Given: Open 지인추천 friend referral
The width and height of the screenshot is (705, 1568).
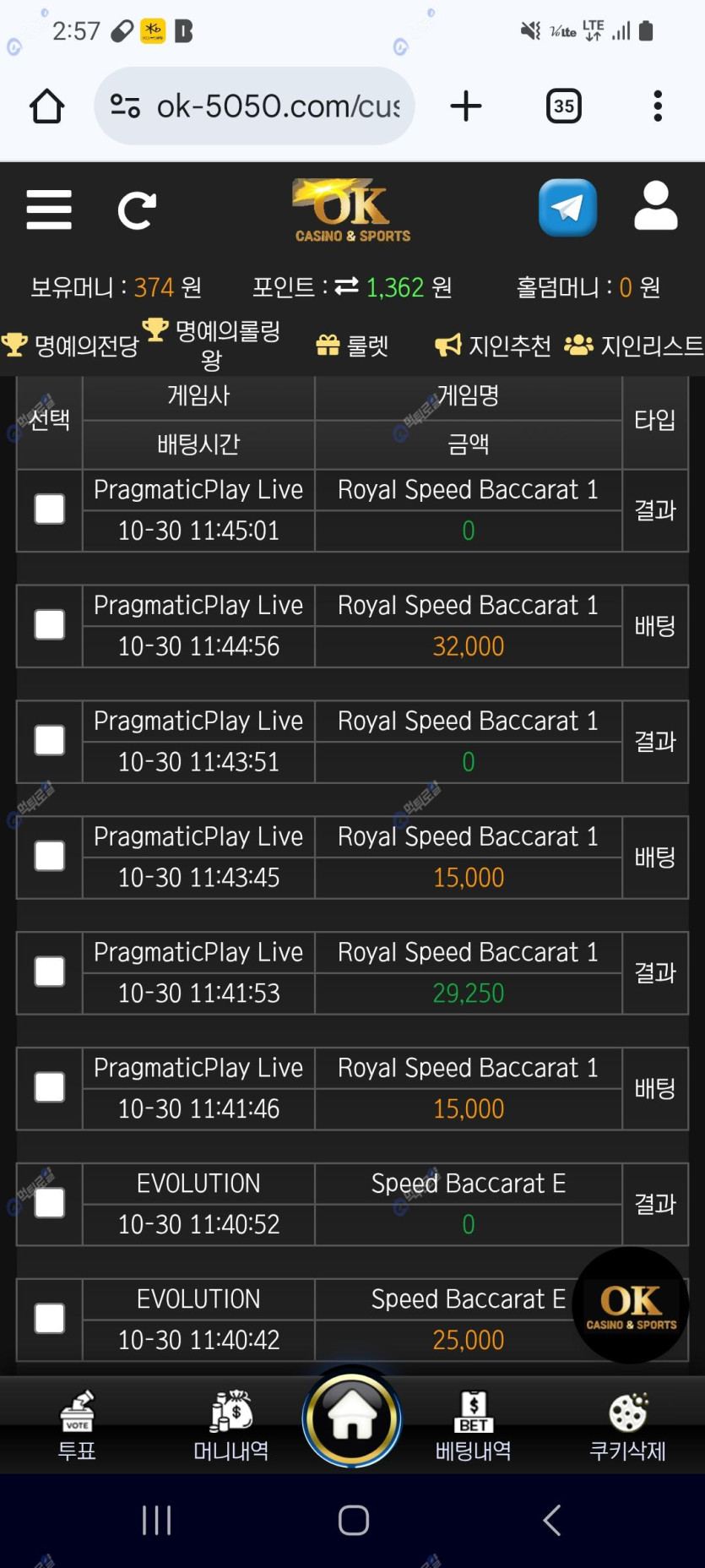Looking at the screenshot, I should tap(493, 346).
